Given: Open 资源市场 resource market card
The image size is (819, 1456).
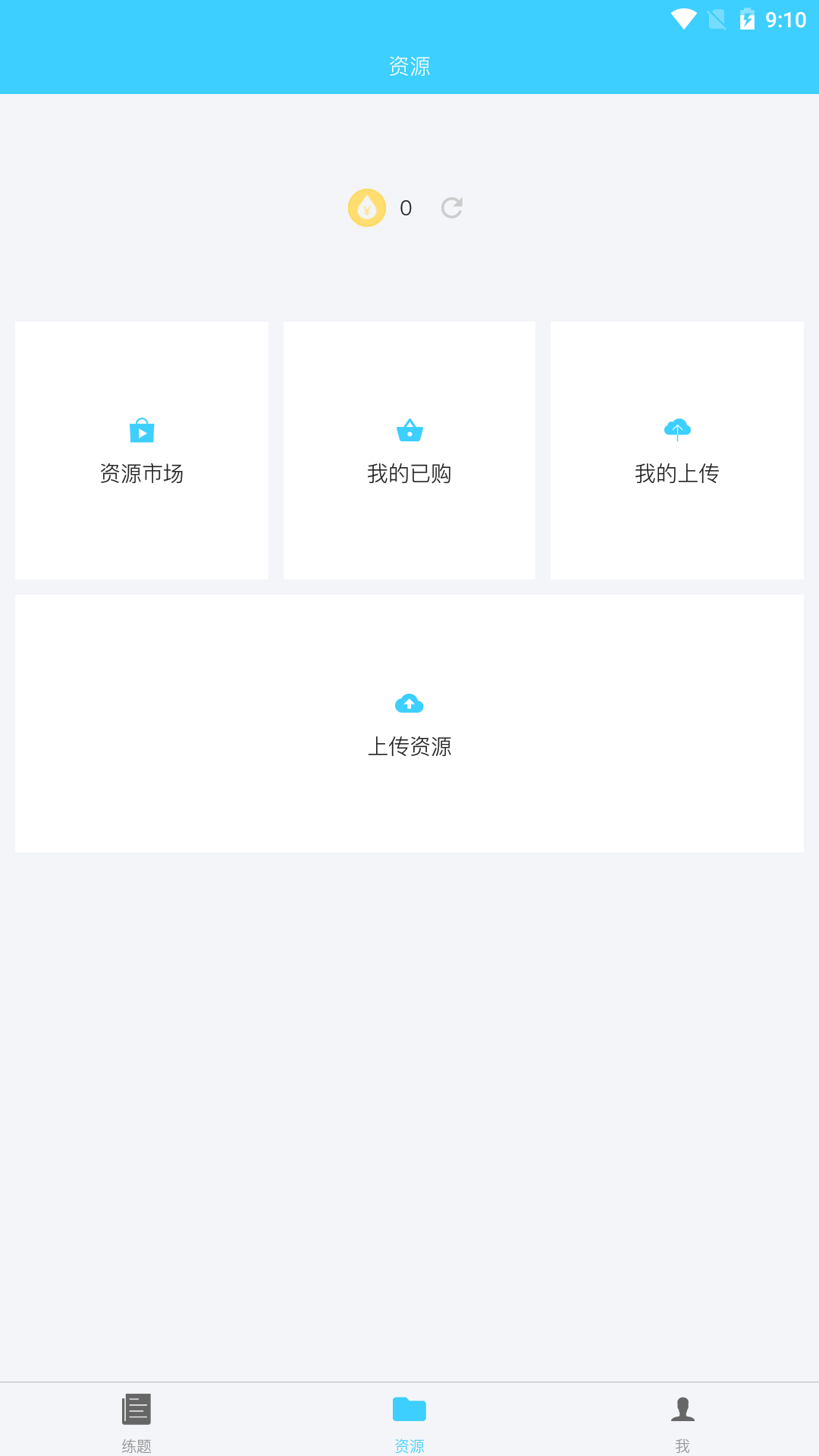Looking at the screenshot, I should click(142, 450).
